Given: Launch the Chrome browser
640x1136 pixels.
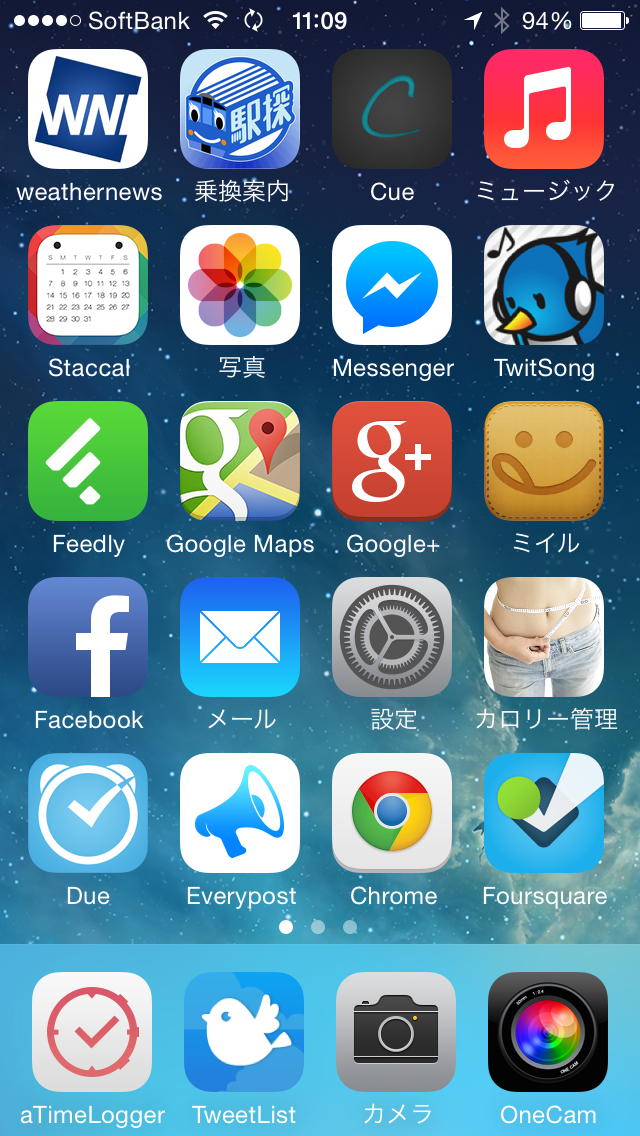Looking at the screenshot, I should [392, 813].
